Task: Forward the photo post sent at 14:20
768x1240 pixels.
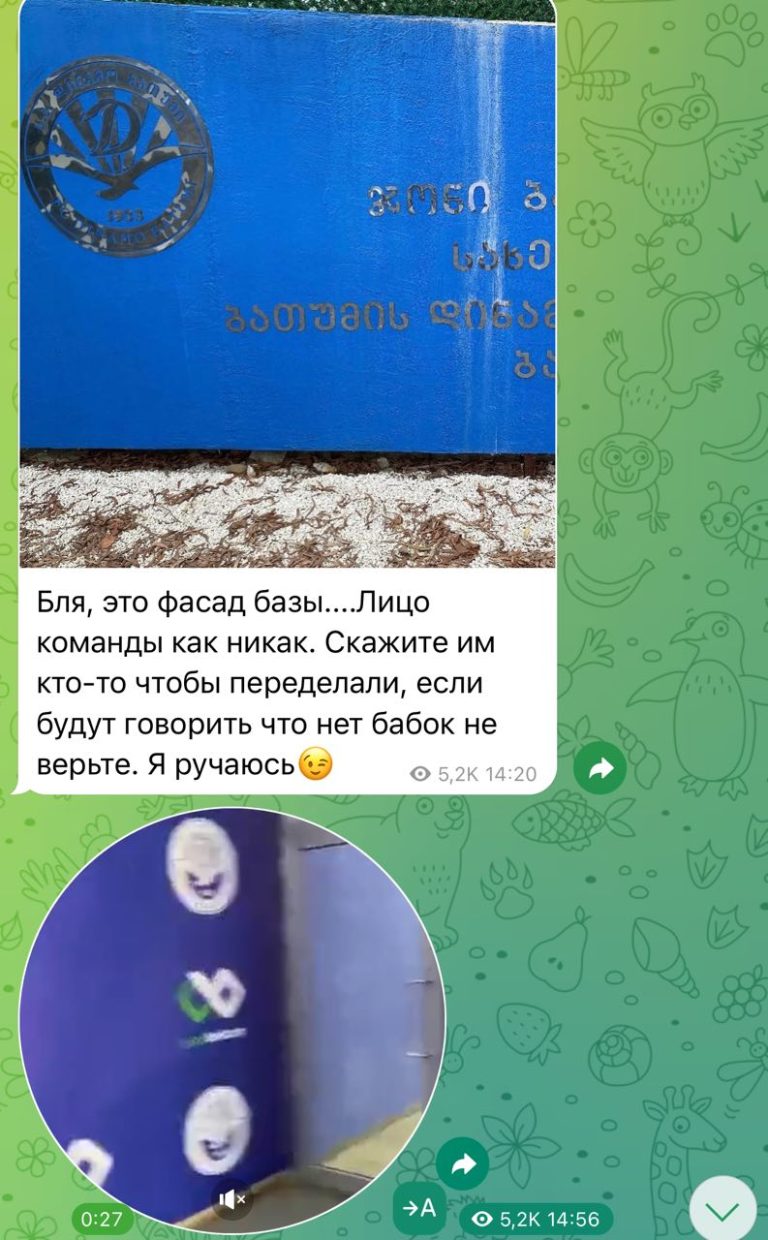Action: 600,769
